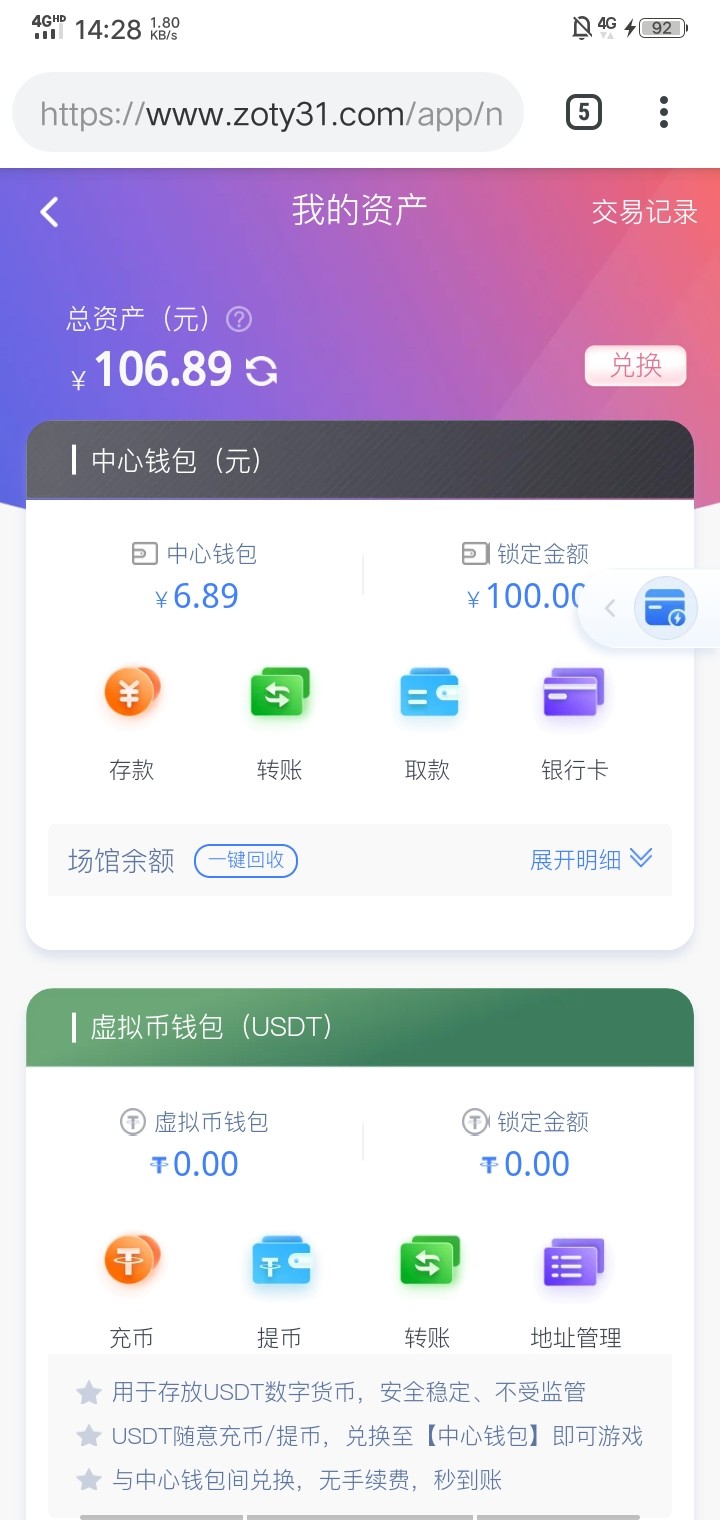Open the 提币 USDT withdrawal icon
This screenshot has width=720, height=1520.
(279, 1261)
